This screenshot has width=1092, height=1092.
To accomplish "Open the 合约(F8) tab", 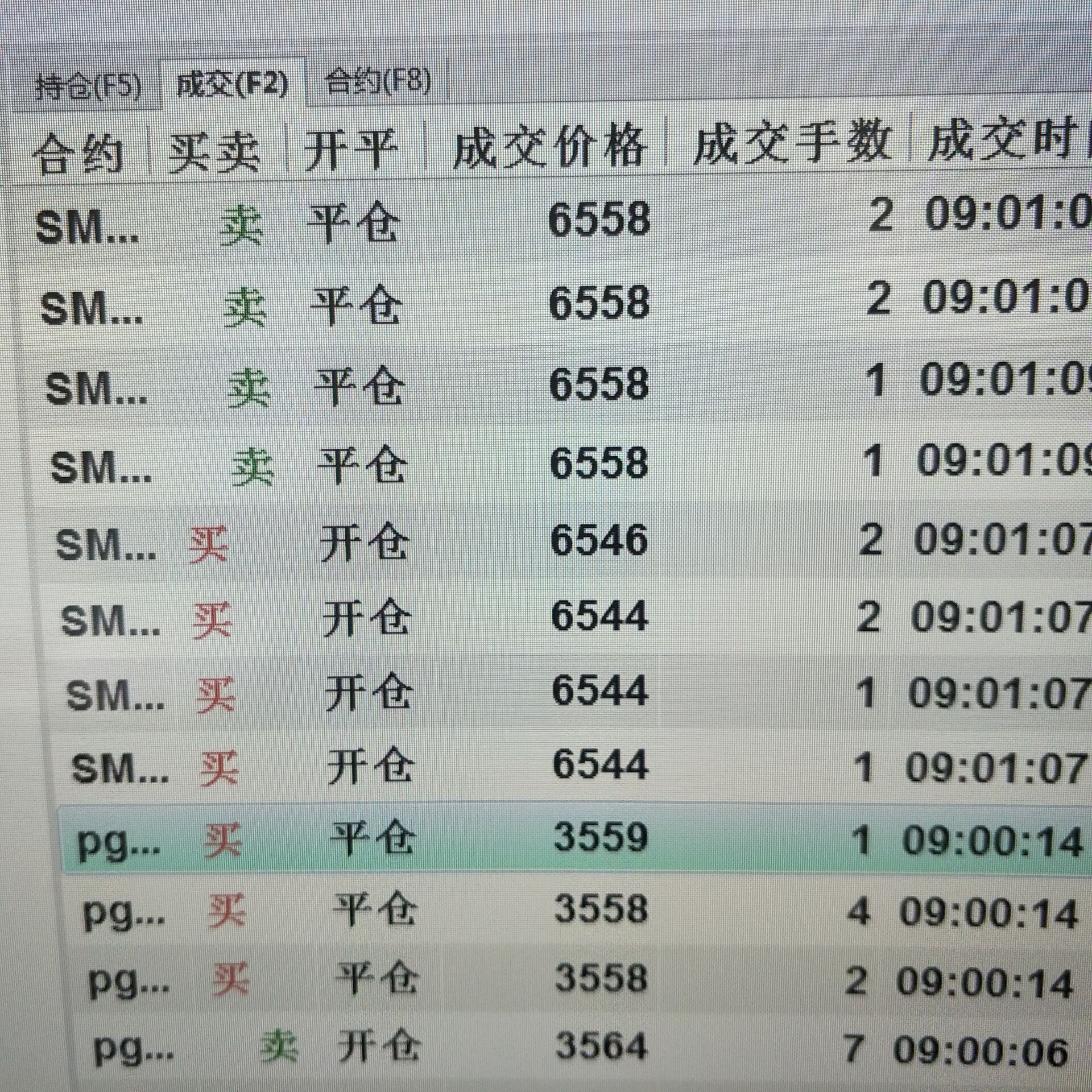I will (x=377, y=82).
